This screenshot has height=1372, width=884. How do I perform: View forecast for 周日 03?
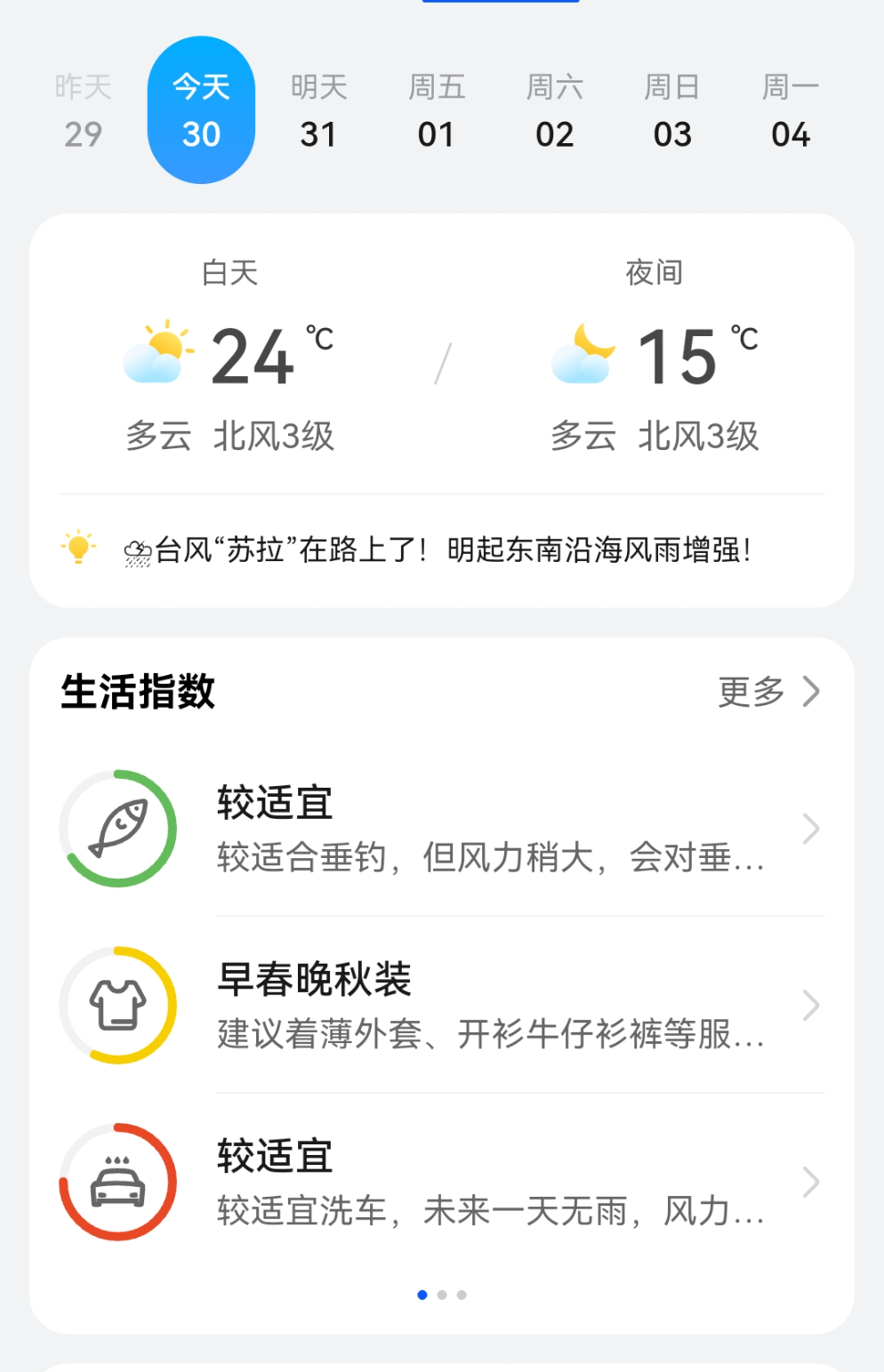pyautogui.click(x=672, y=111)
